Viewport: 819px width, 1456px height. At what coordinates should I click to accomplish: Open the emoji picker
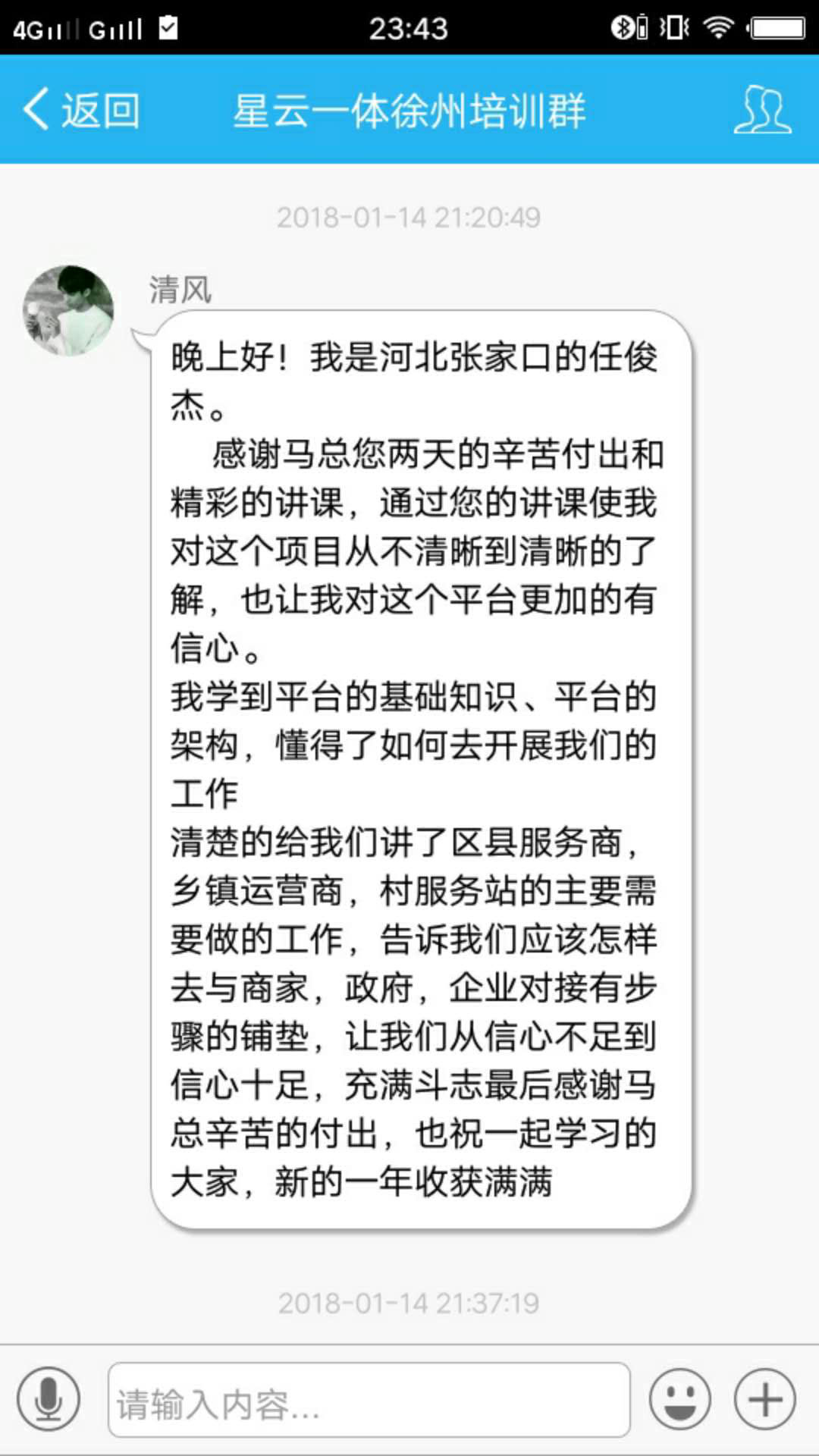(x=680, y=1399)
